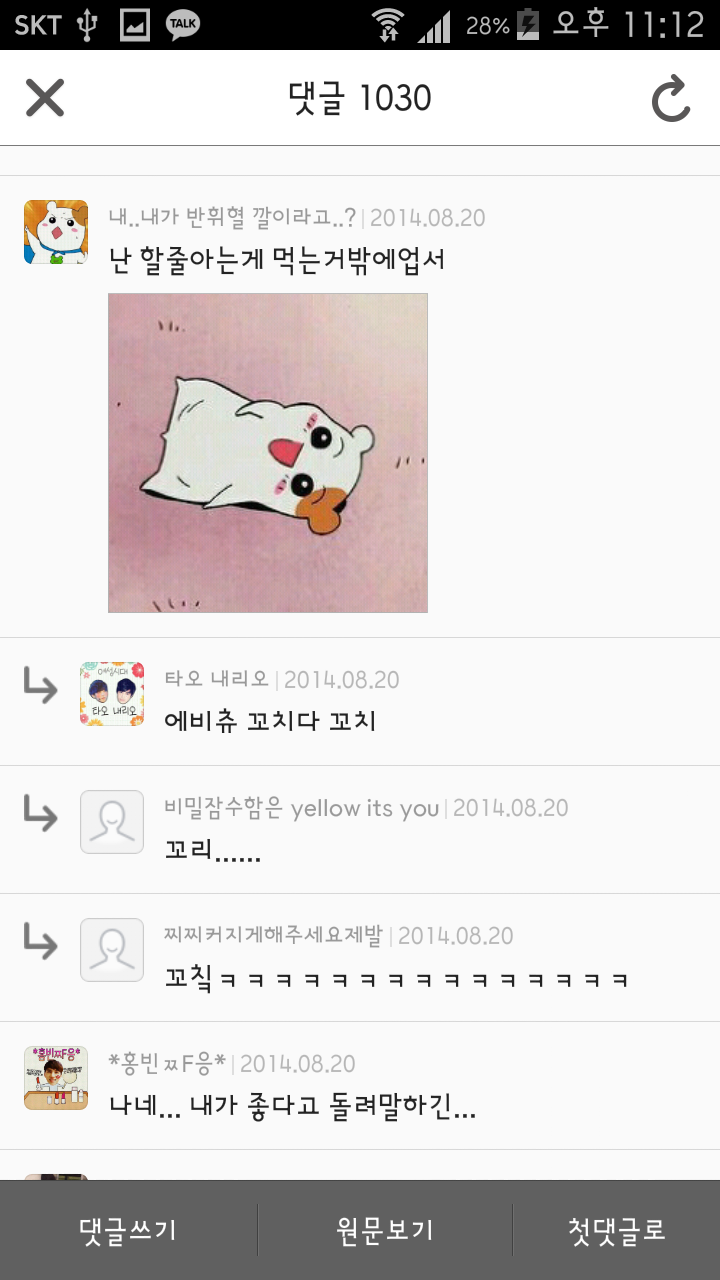Open 타오 내리오's profile avatar
The width and height of the screenshot is (720, 1280).
coord(112,693)
